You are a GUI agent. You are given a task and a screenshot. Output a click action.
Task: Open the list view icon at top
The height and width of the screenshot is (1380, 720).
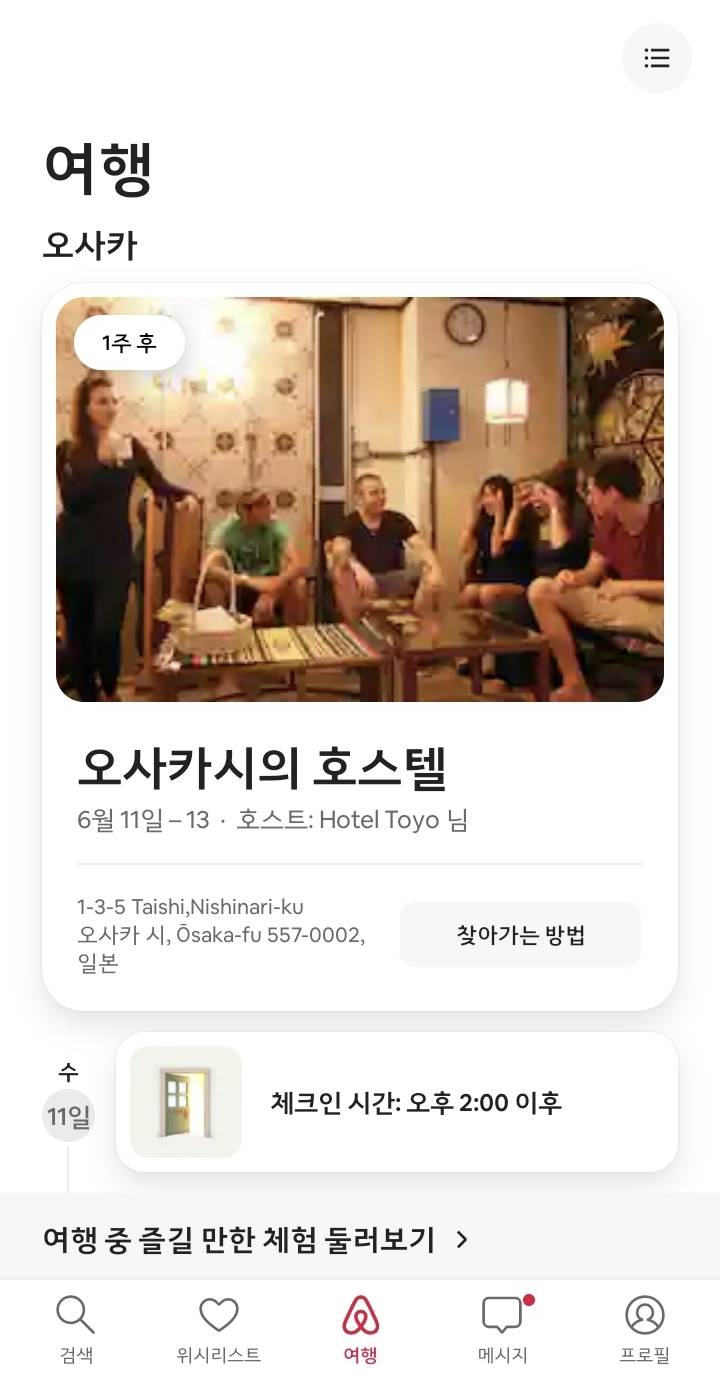[x=656, y=58]
